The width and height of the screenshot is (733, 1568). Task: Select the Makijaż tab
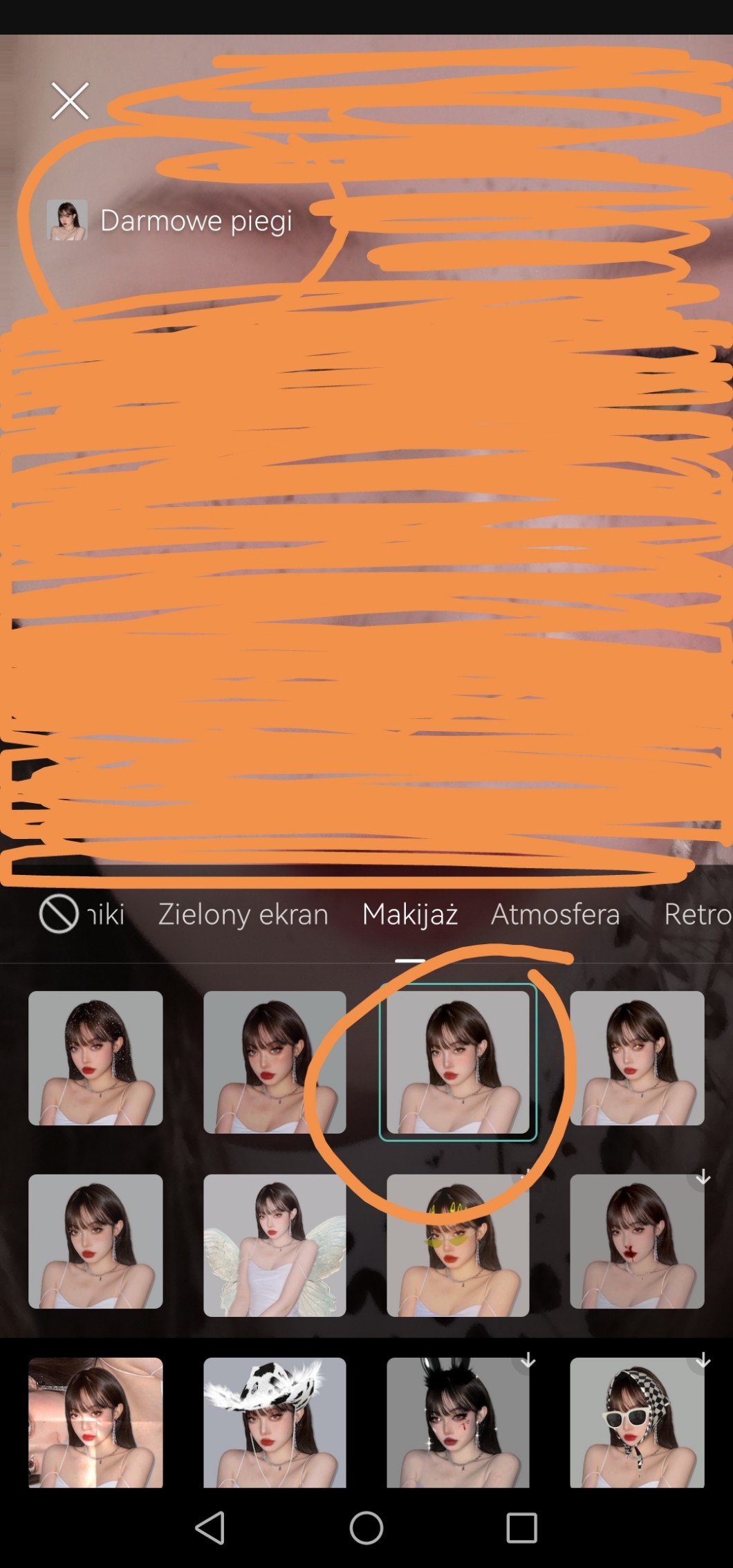[410, 914]
